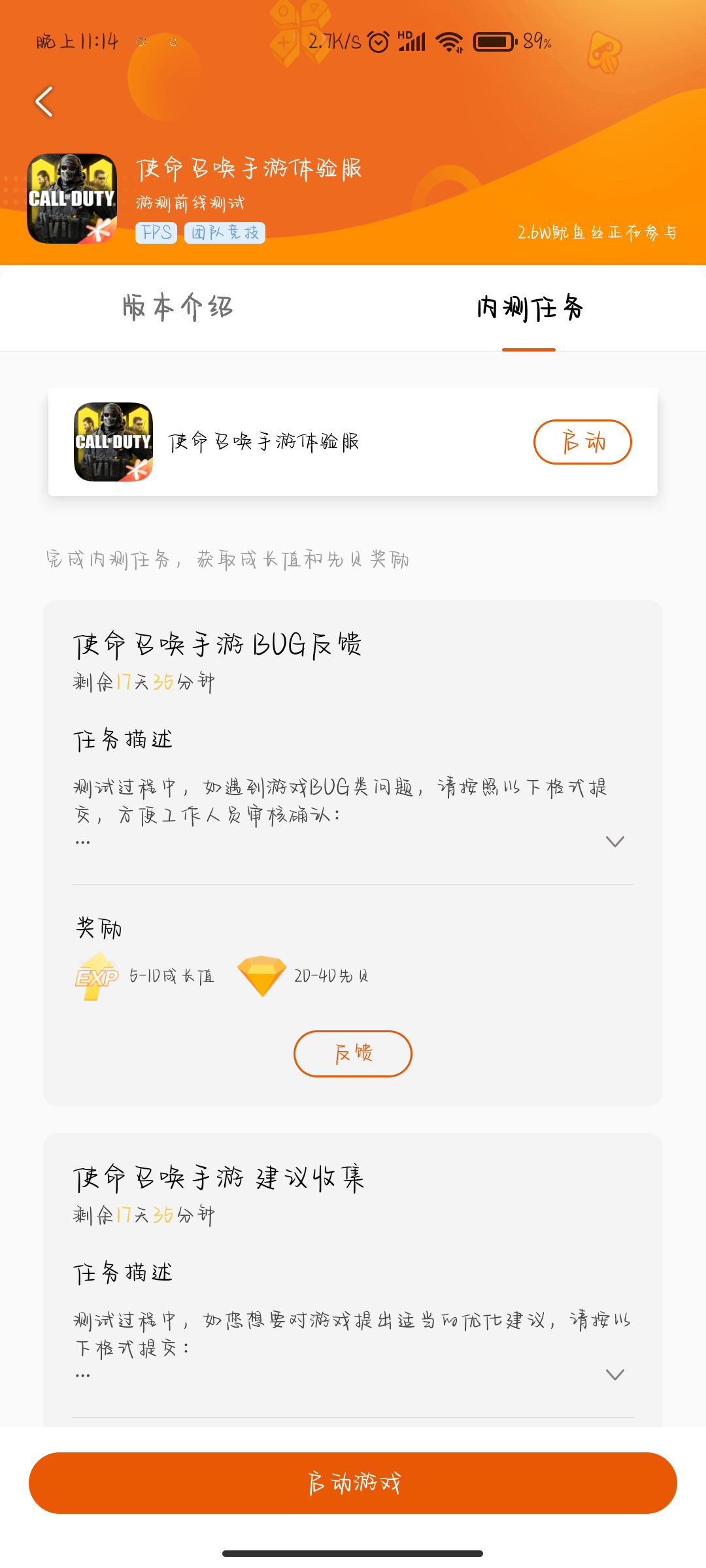Image resolution: width=706 pixels, height=1568 pixels.
Task: Switch to the 版本介绍 tab
Action: tap(177, 308)
